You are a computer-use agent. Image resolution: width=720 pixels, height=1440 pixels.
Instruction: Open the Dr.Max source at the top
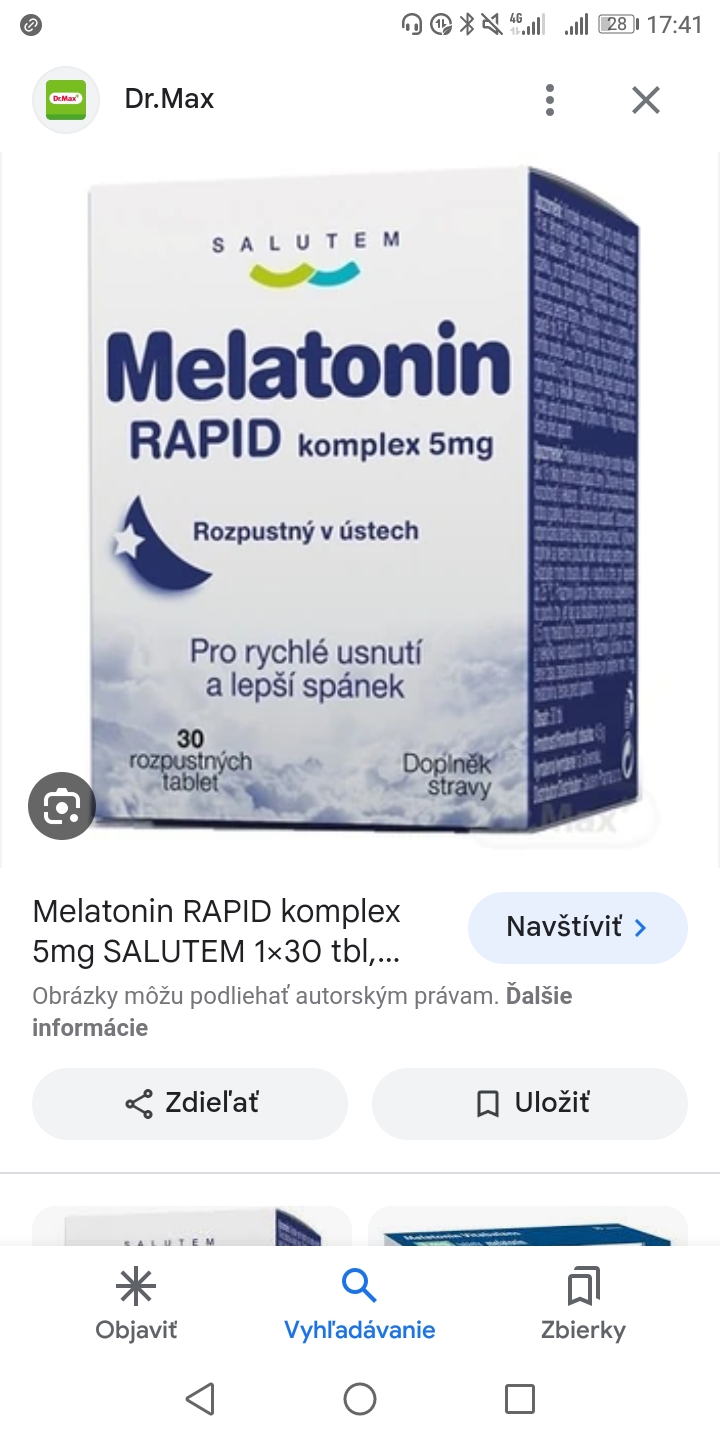[x=168, y=100]
